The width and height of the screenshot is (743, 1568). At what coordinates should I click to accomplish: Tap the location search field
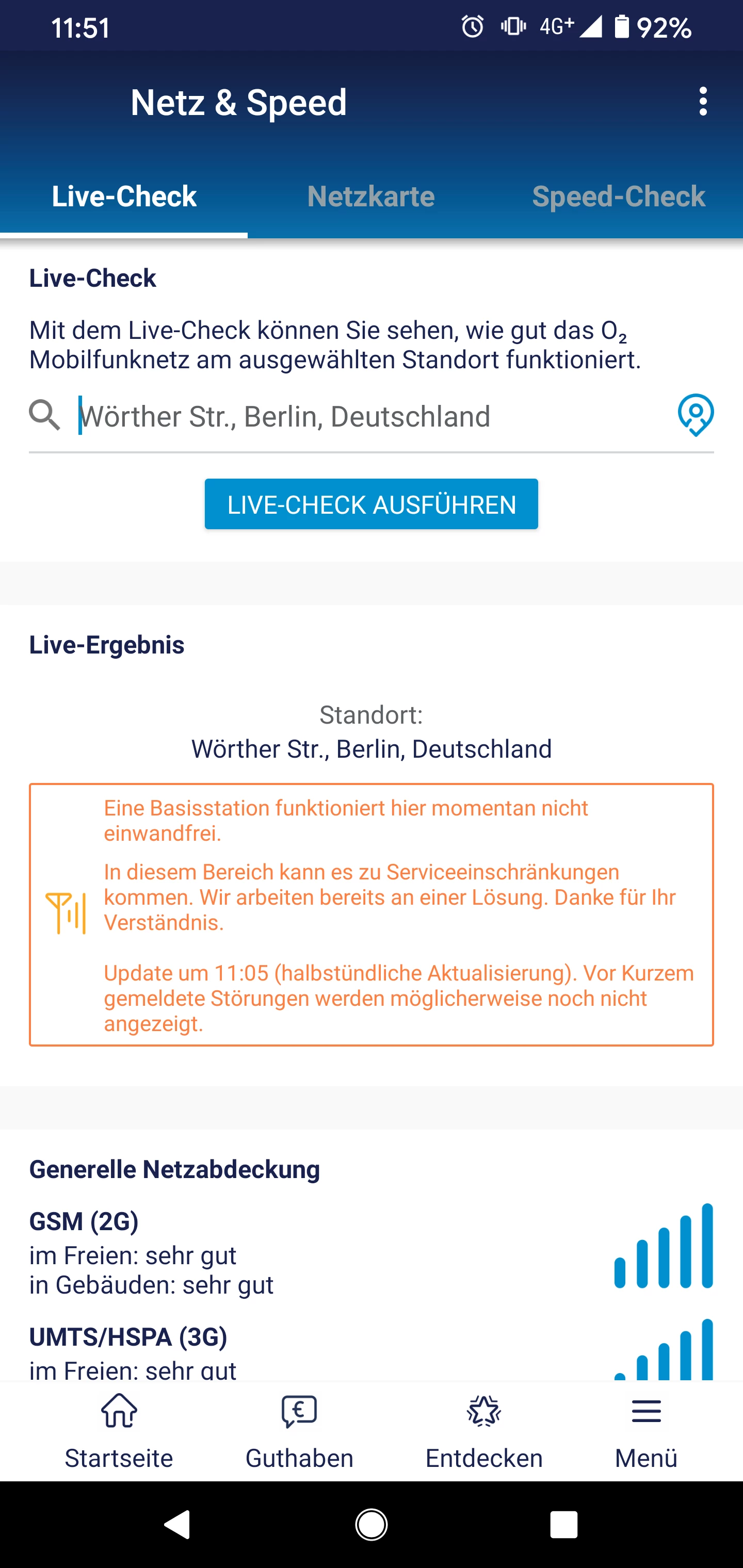[x=365, y=417]
